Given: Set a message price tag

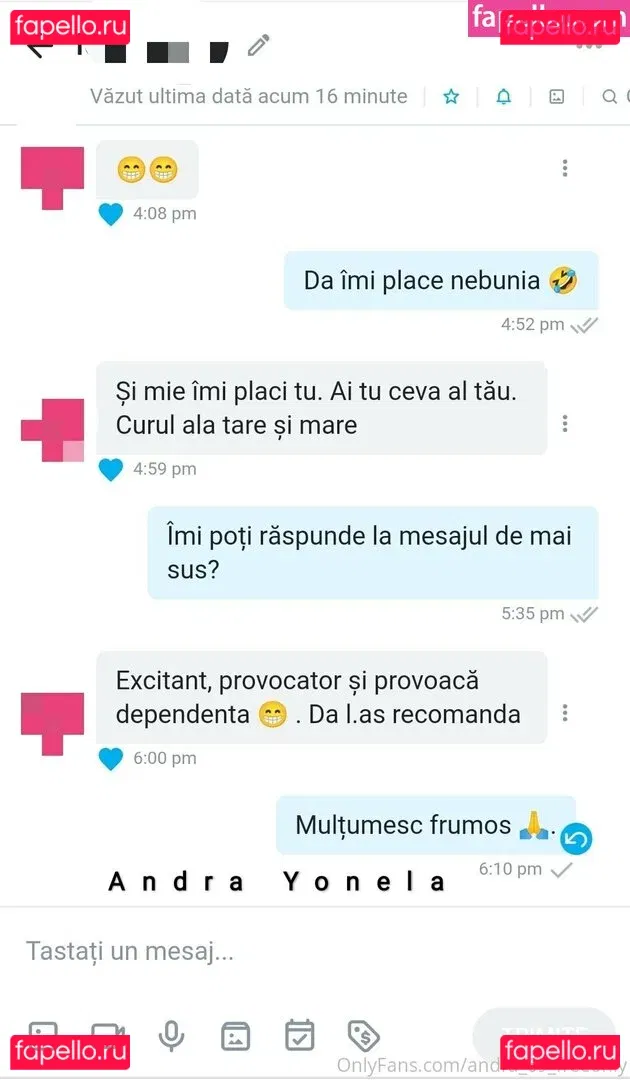Looking at the screenshot, I should coord(363,1036).
